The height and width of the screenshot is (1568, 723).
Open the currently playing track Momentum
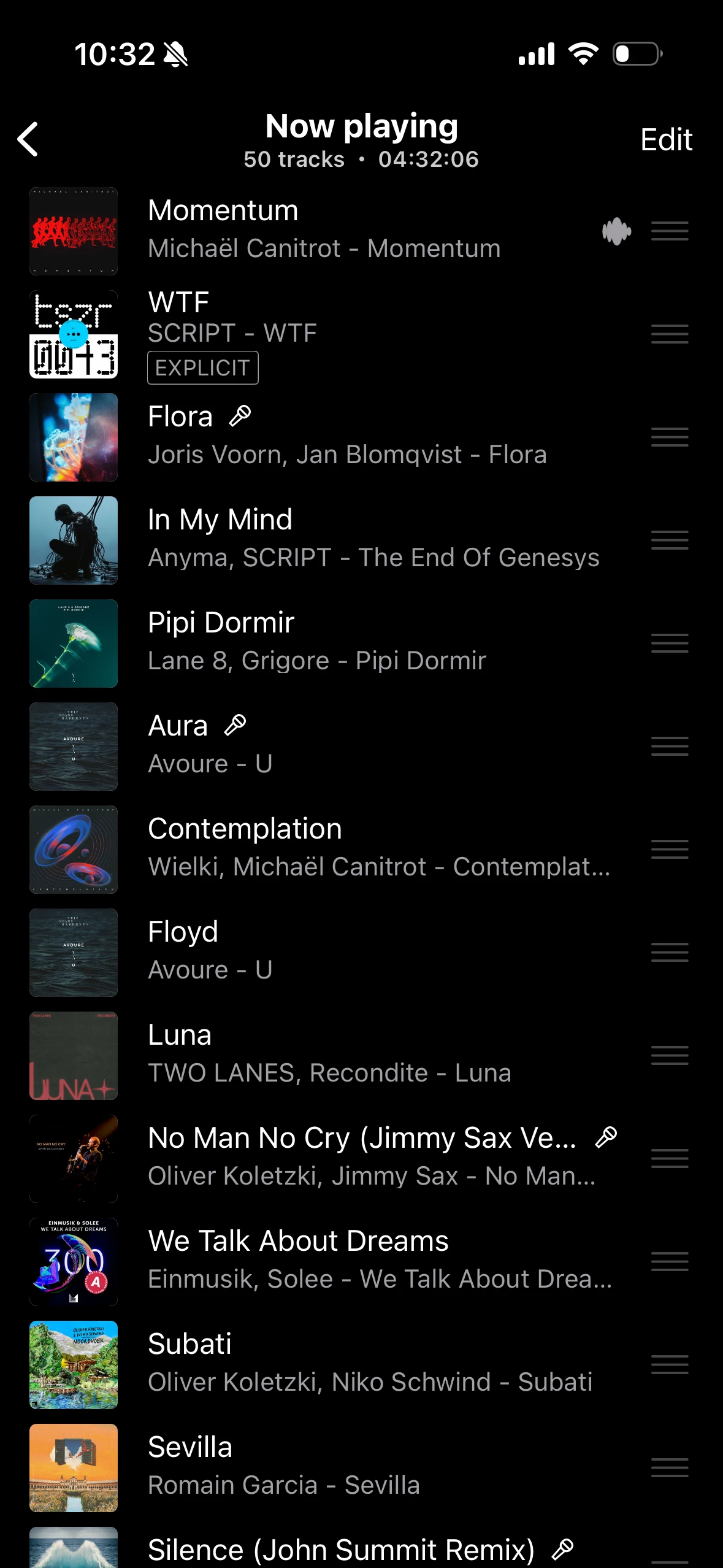(x=324, y=231)
